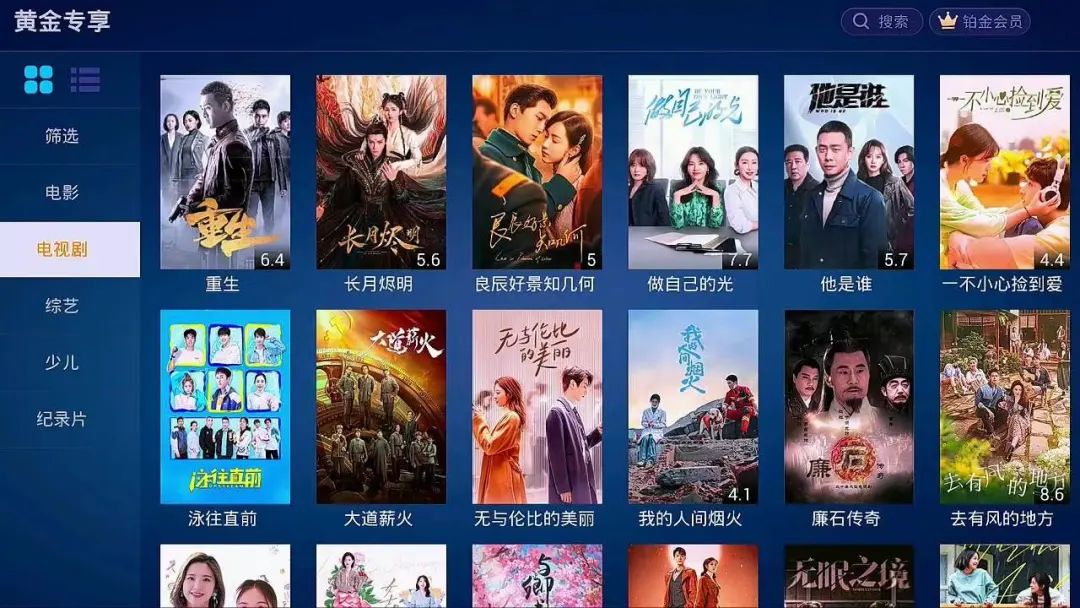The height and width of the screenshot is (608, 1080).
Task: View the series 他是谁
Action: click(849, 172)
